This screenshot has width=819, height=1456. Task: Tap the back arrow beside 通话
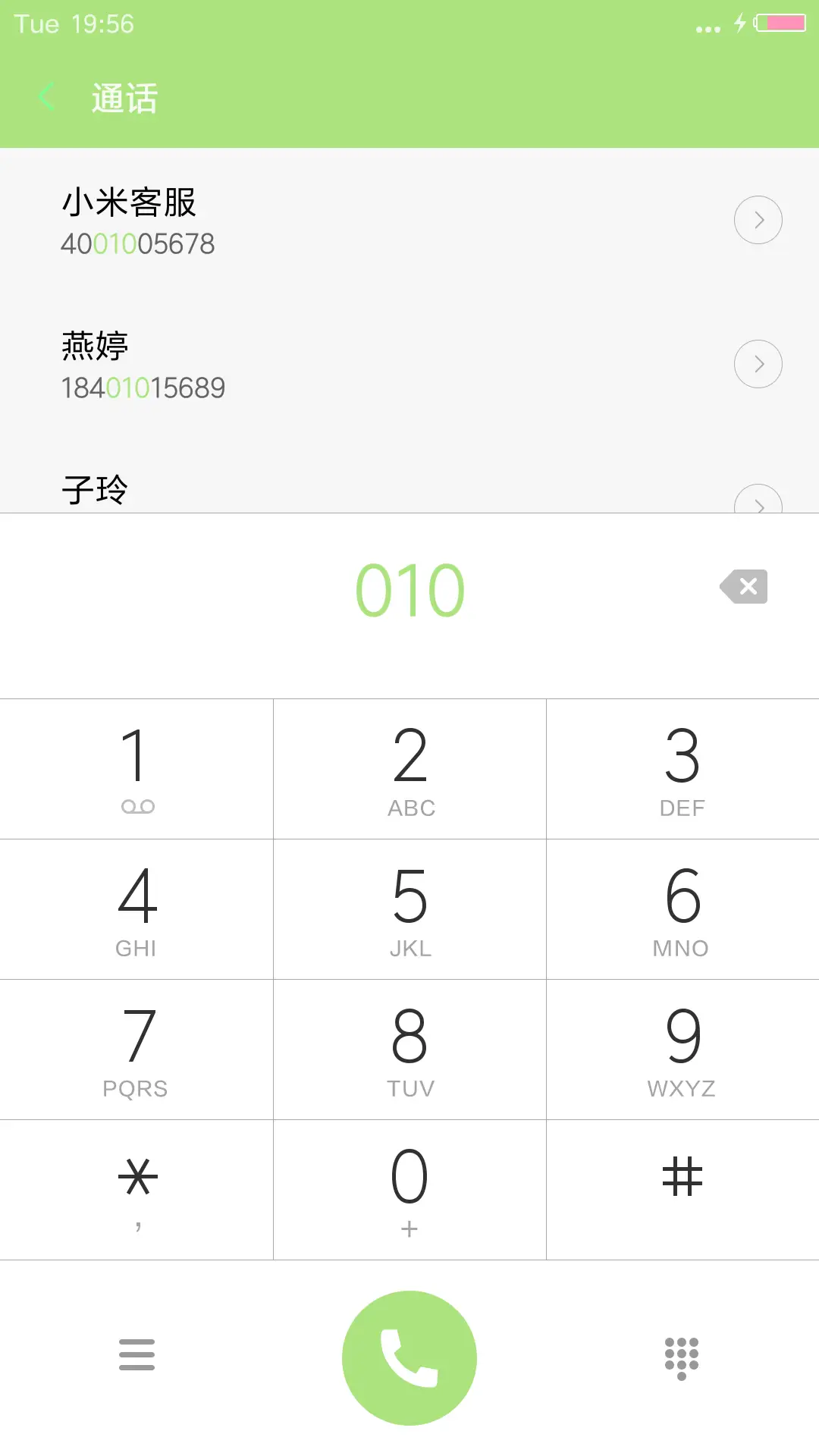[47, 96]
